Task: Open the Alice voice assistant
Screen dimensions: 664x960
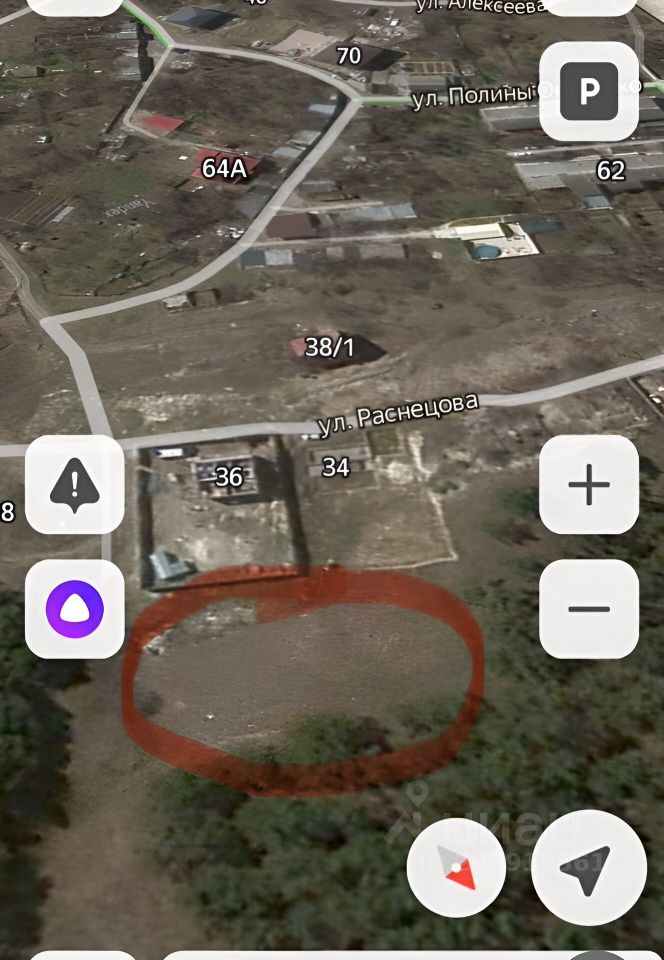Action: coord(75,608)
